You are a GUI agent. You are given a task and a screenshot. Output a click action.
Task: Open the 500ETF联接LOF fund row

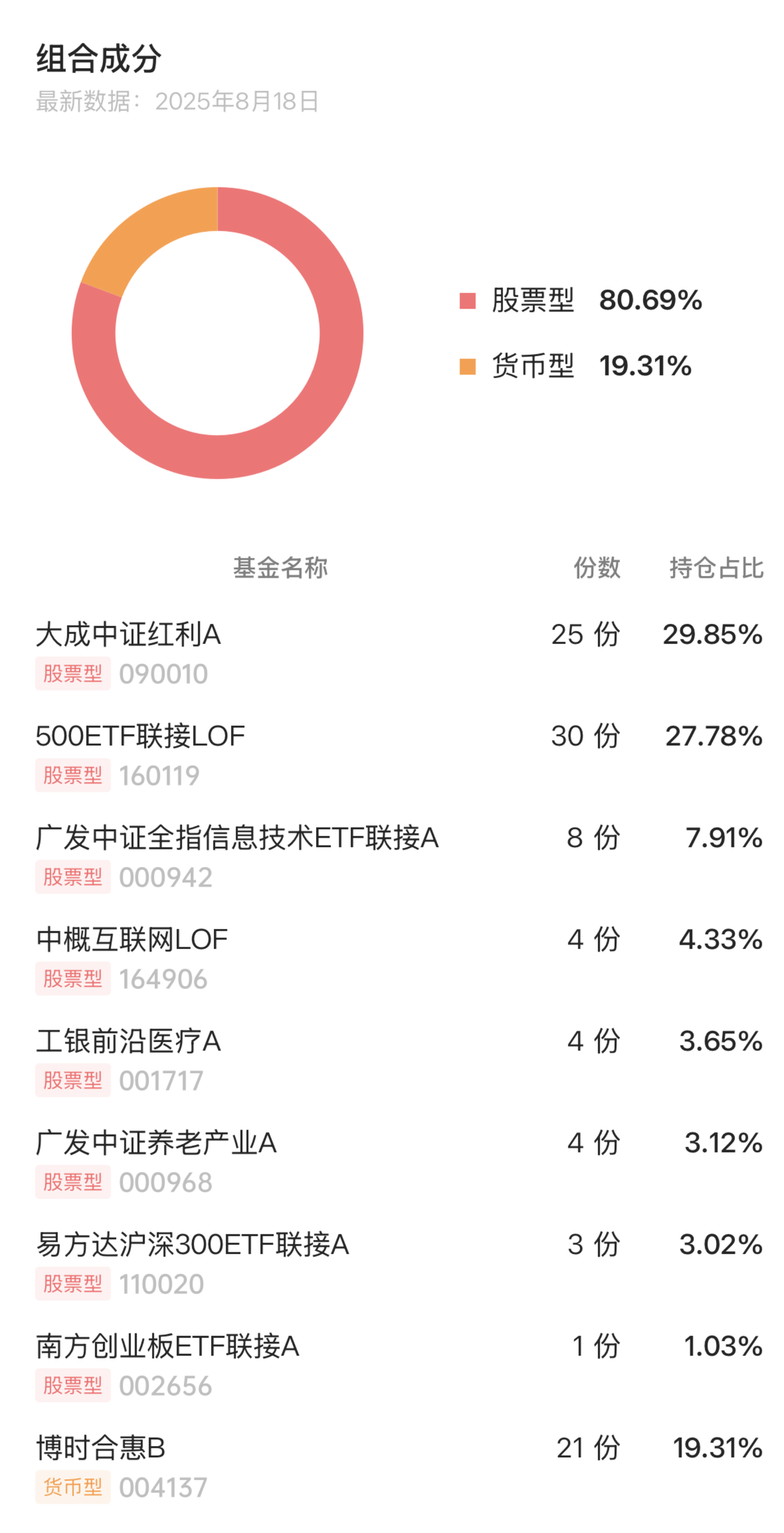[140, 736]
